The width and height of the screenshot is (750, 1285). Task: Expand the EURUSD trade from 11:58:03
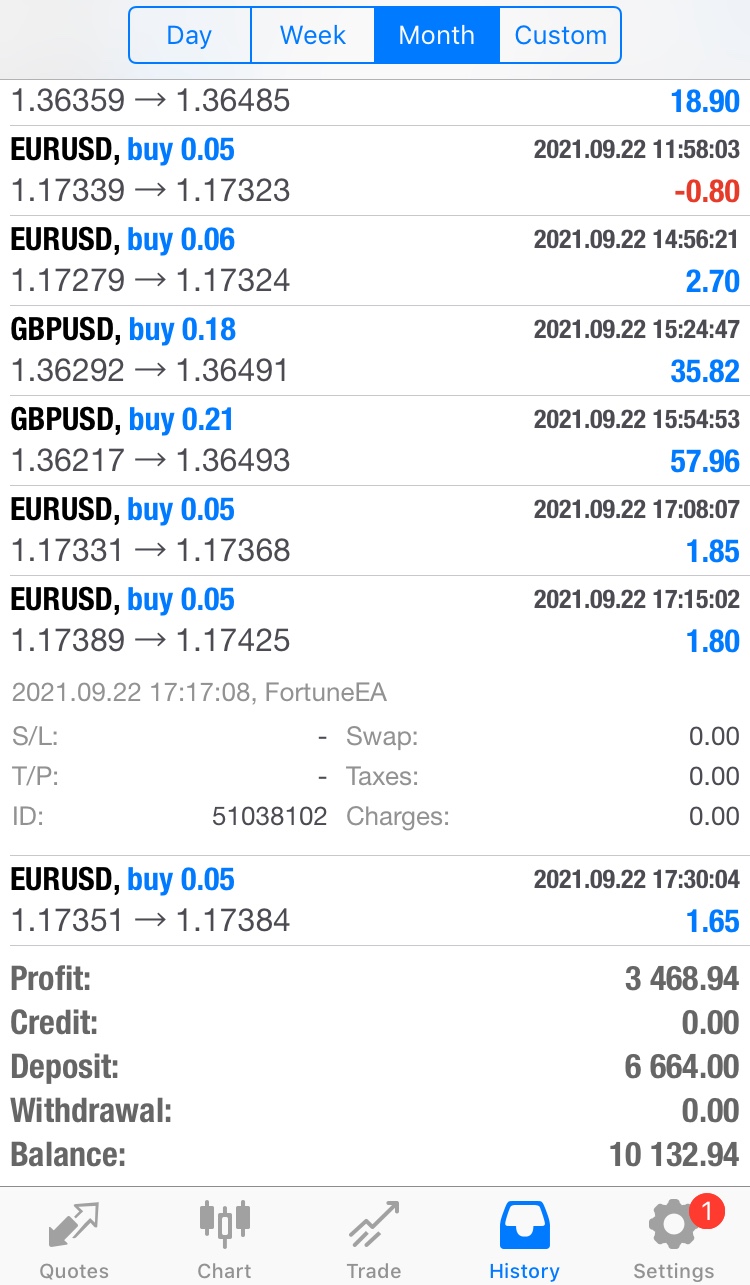click(375, 170)
